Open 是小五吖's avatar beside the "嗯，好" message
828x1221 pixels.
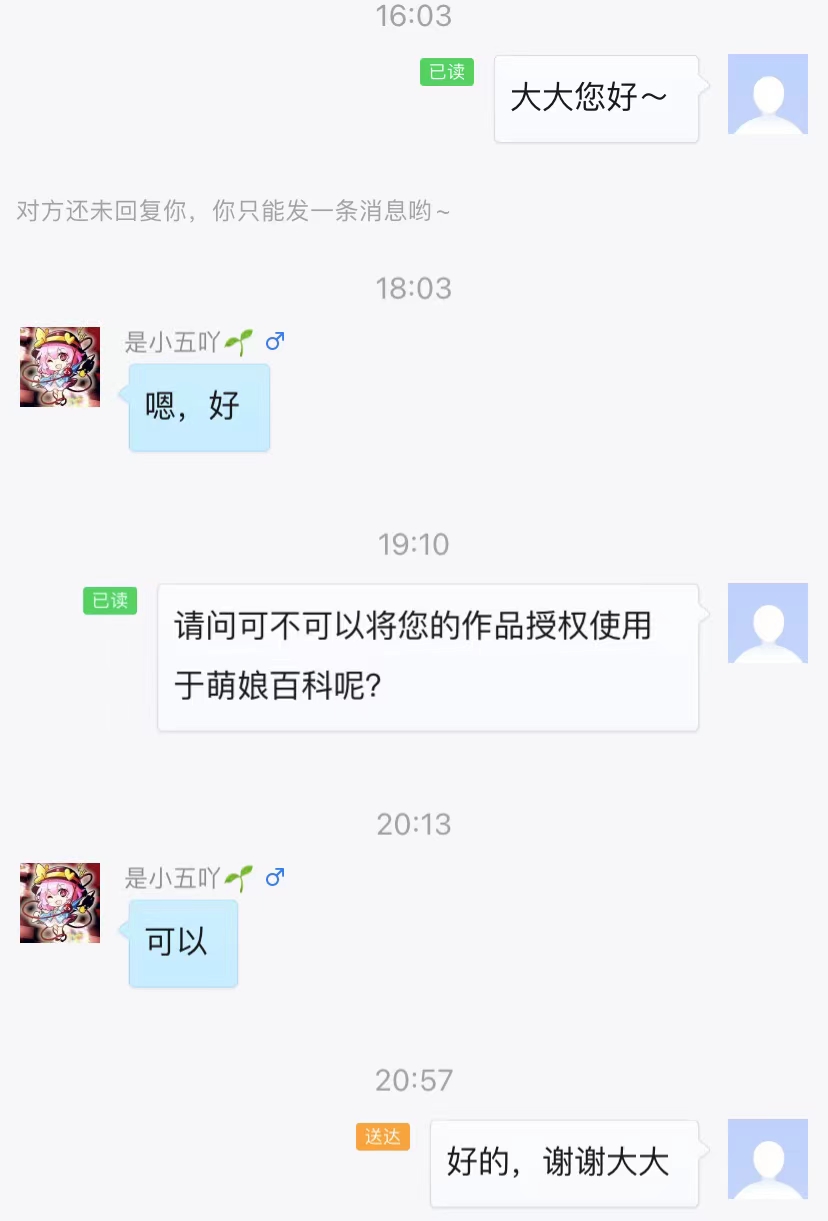(x=60, y=367)
